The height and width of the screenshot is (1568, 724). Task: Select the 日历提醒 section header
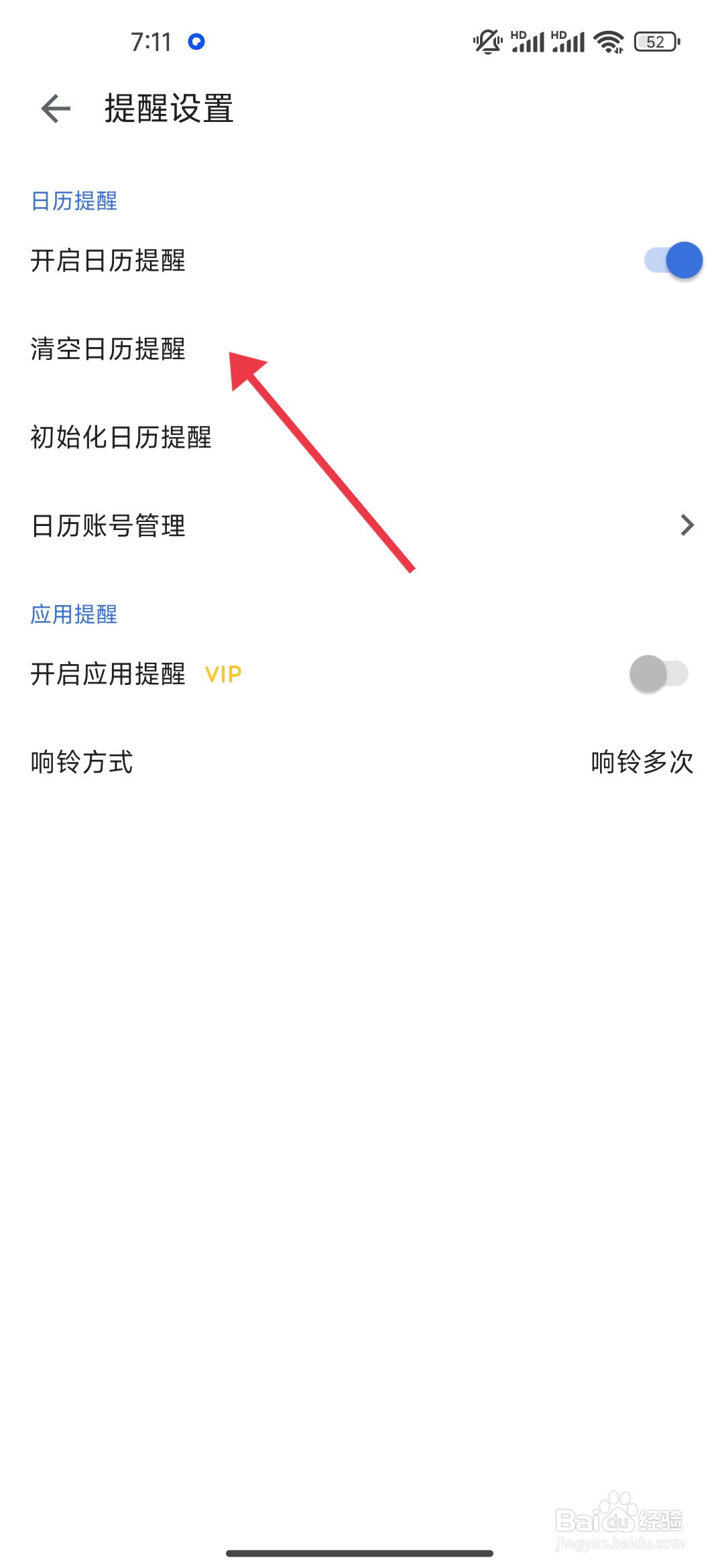(x=74, y=201)
